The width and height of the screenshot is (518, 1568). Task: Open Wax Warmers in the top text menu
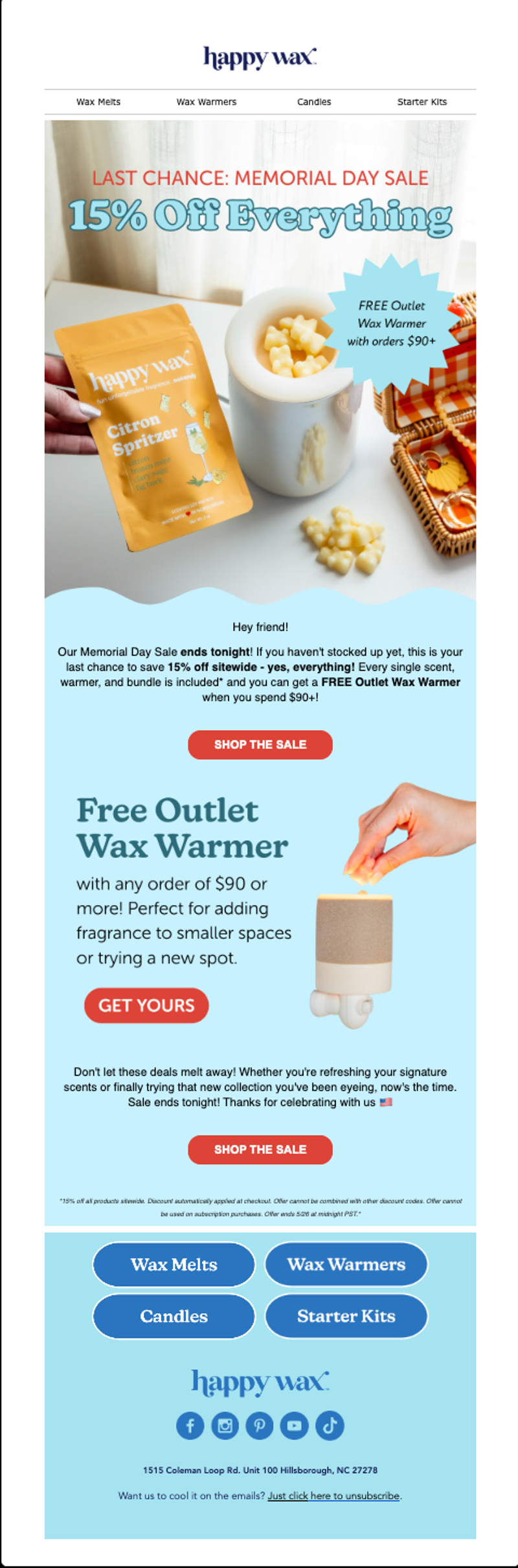tap(207, 102)
